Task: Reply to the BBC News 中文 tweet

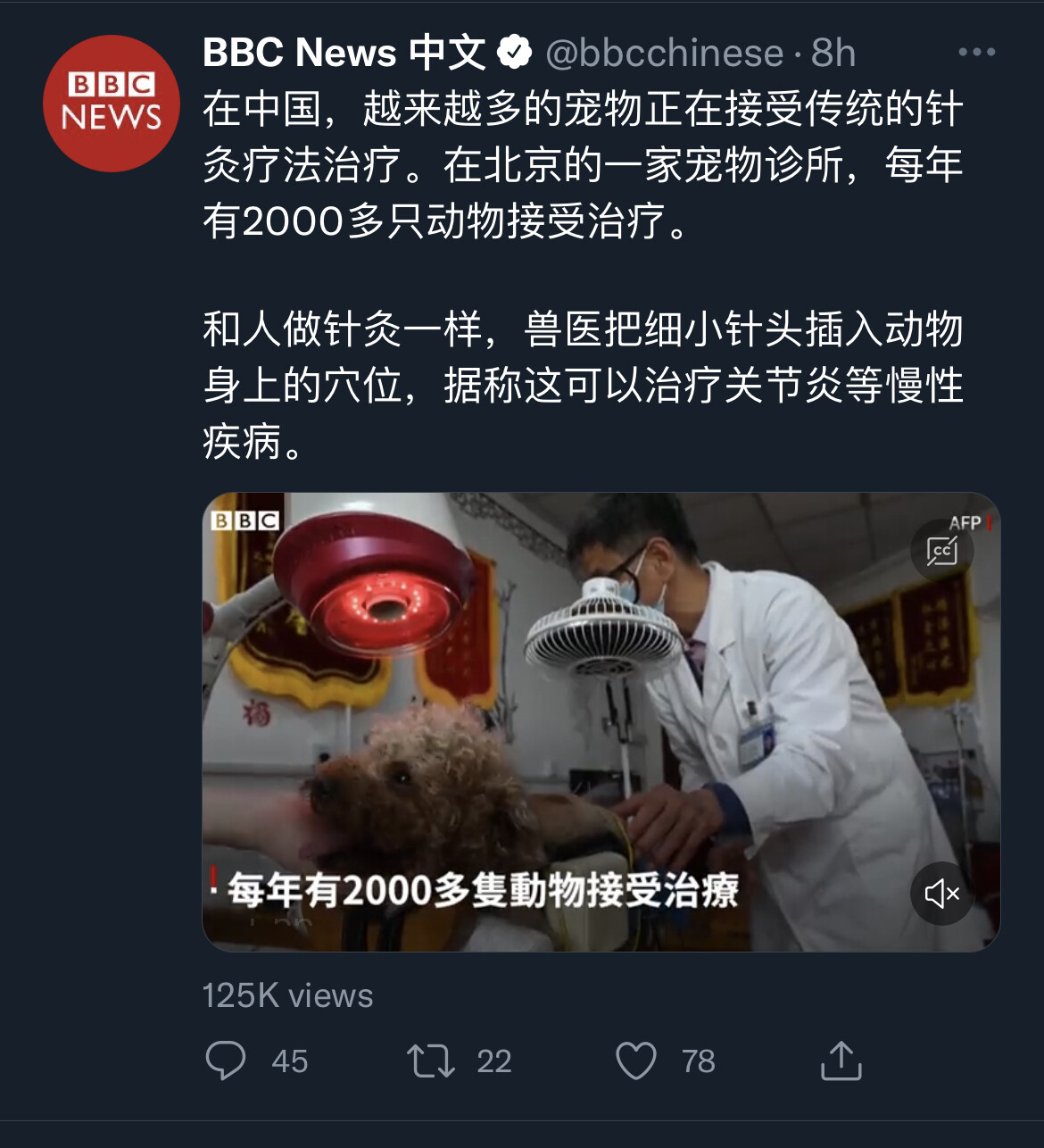Action: tap(226, 1061)
